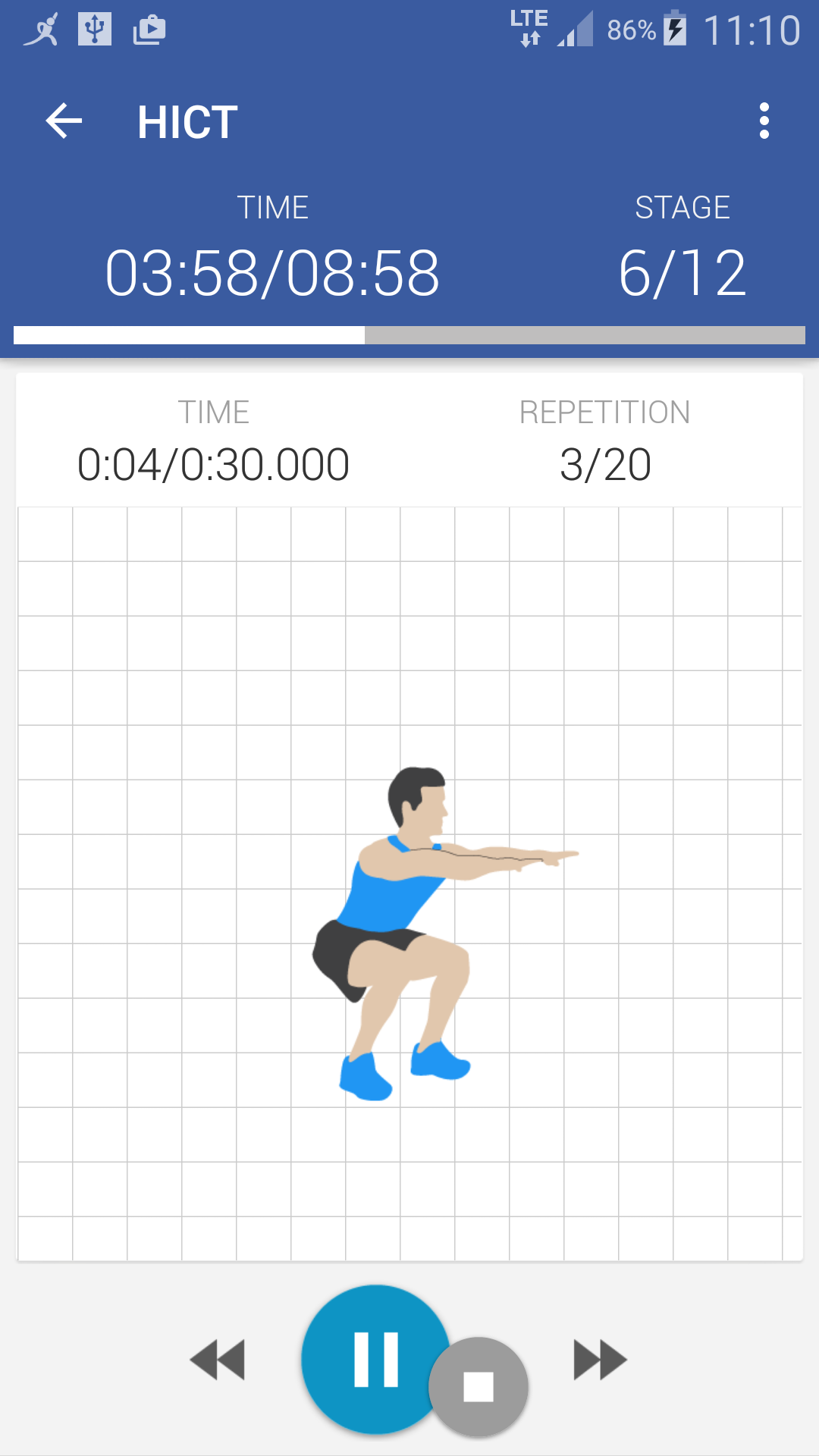Open the overflow options menu
The image size is (819, 1456).
pos(764,120)
